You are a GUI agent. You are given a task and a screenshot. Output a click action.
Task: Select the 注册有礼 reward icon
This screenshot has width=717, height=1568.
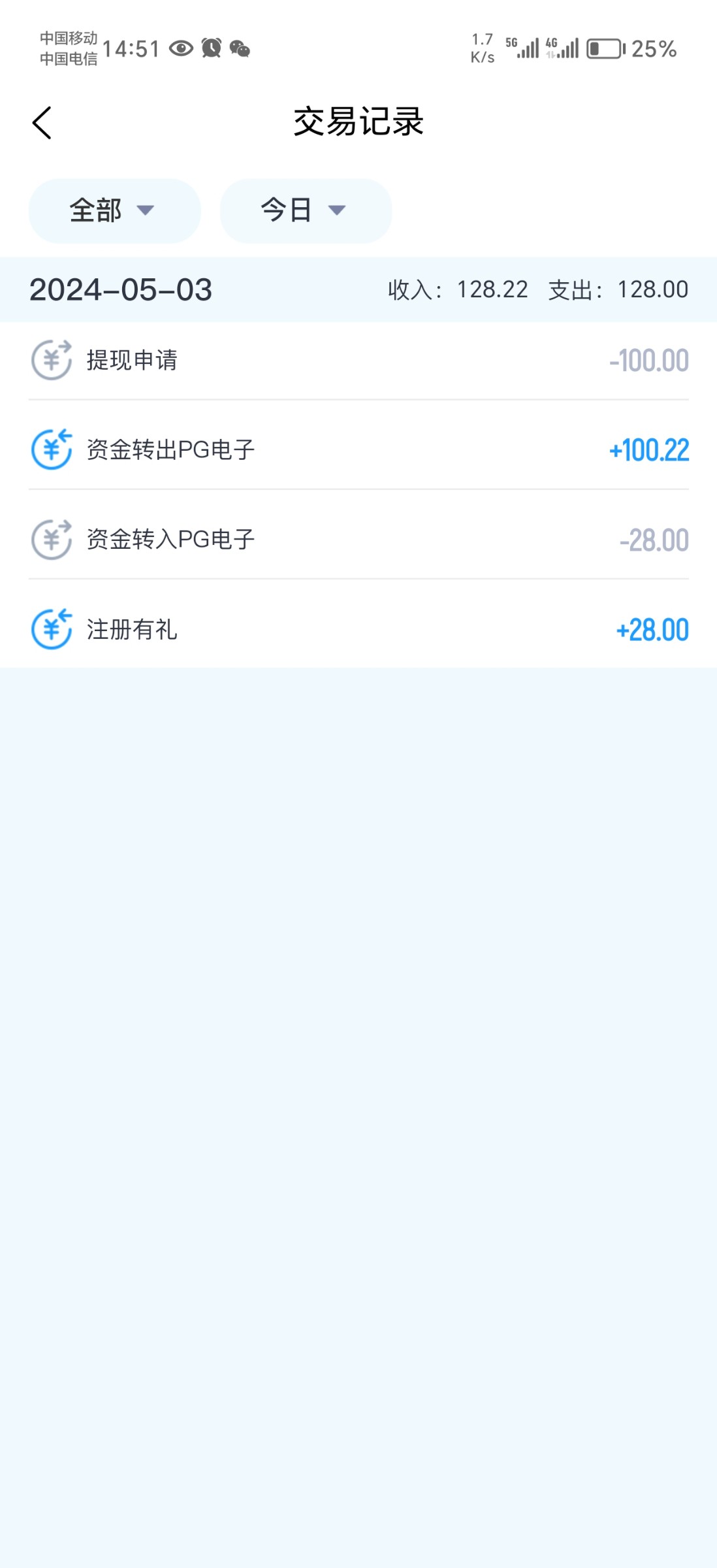52,629
